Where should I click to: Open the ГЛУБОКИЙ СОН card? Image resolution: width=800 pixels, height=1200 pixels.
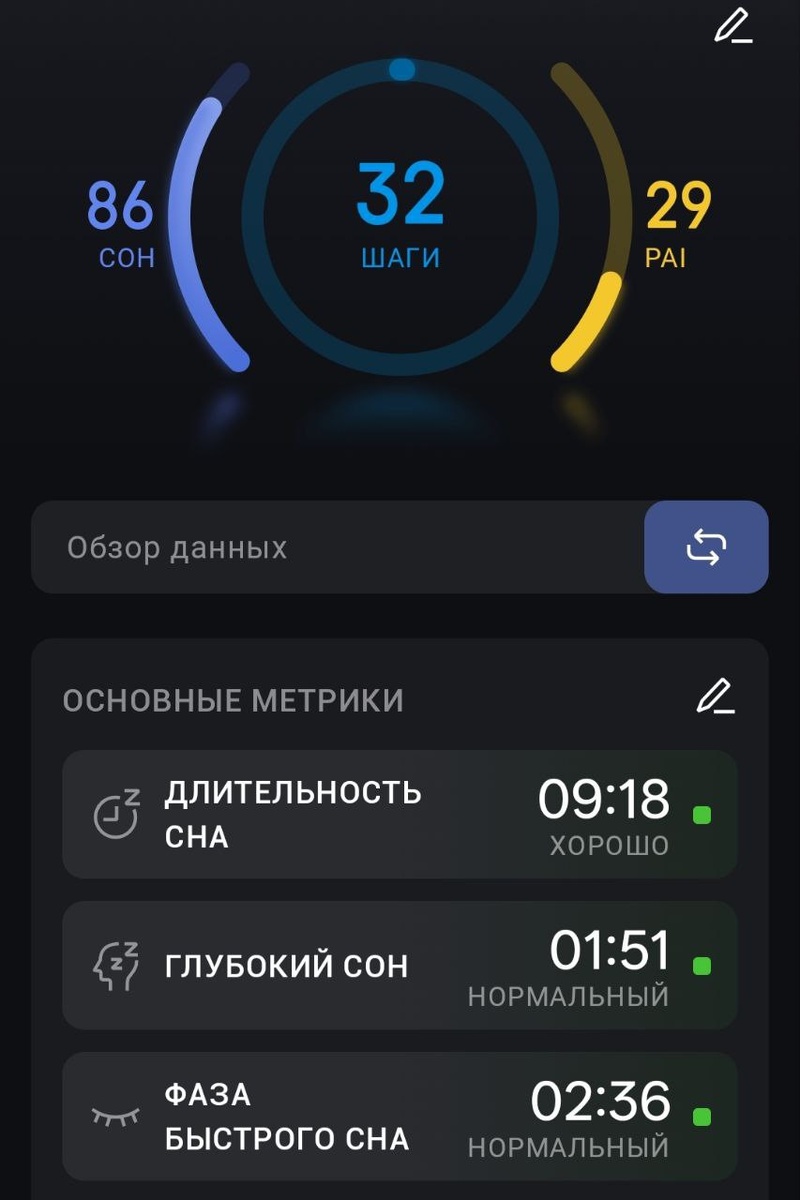(x=400, y=965)
